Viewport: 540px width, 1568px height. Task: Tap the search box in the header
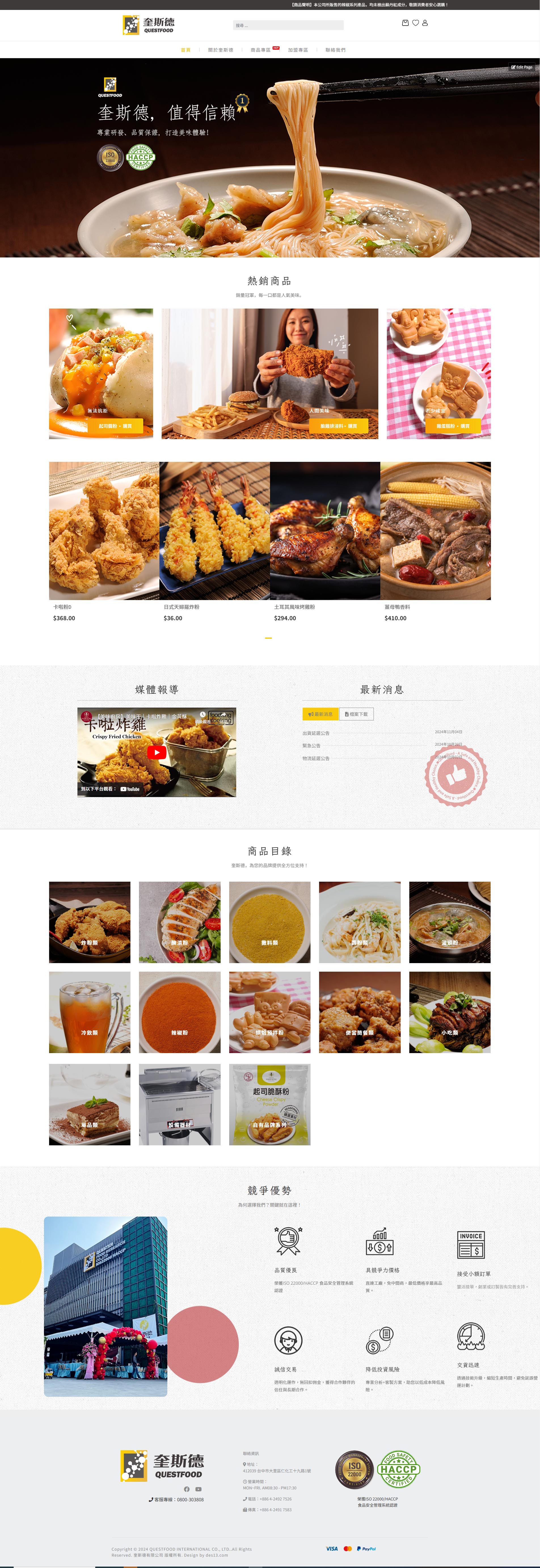pos(288,25)
